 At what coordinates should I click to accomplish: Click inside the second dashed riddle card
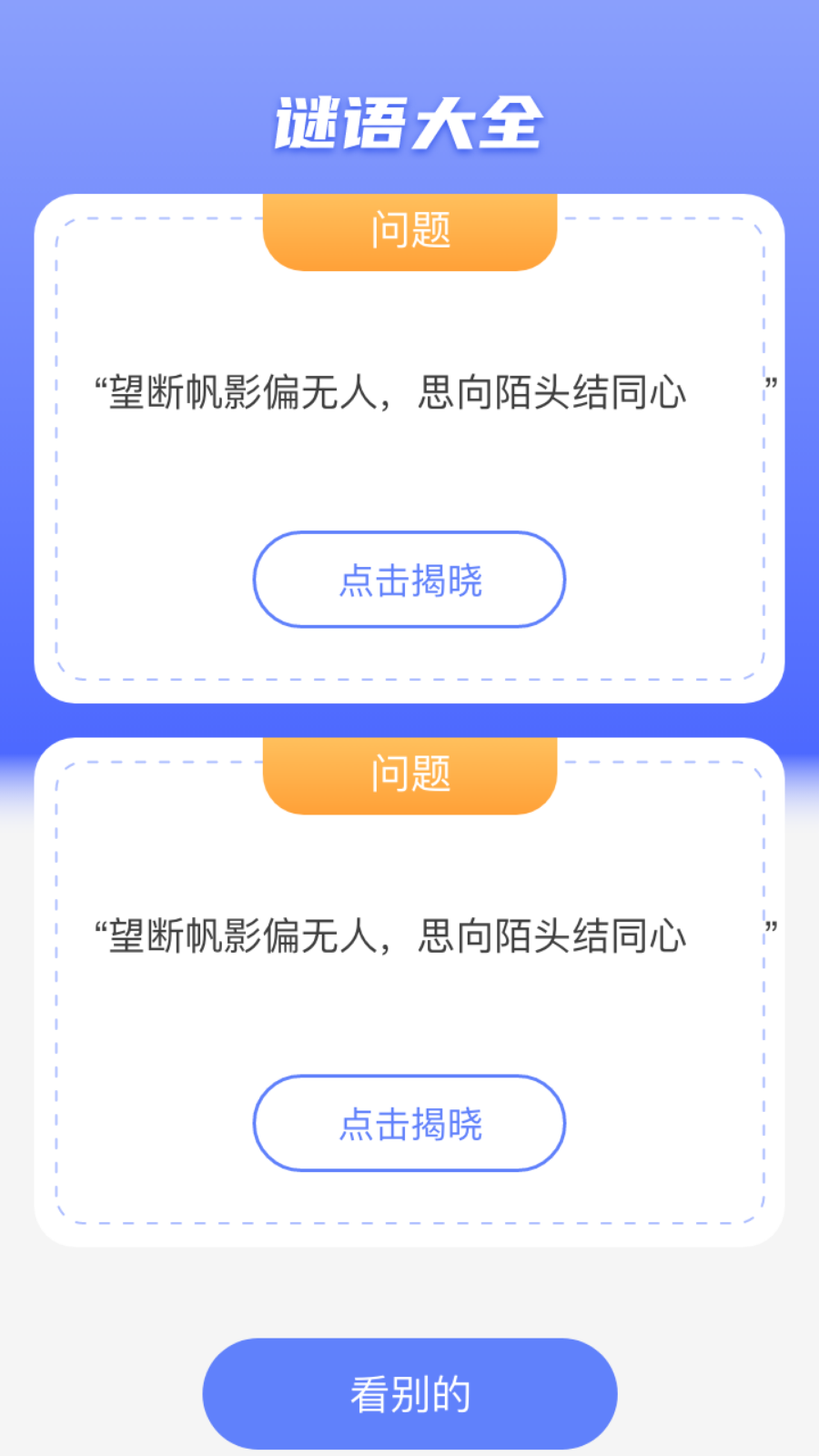[x=409, y=1001]
